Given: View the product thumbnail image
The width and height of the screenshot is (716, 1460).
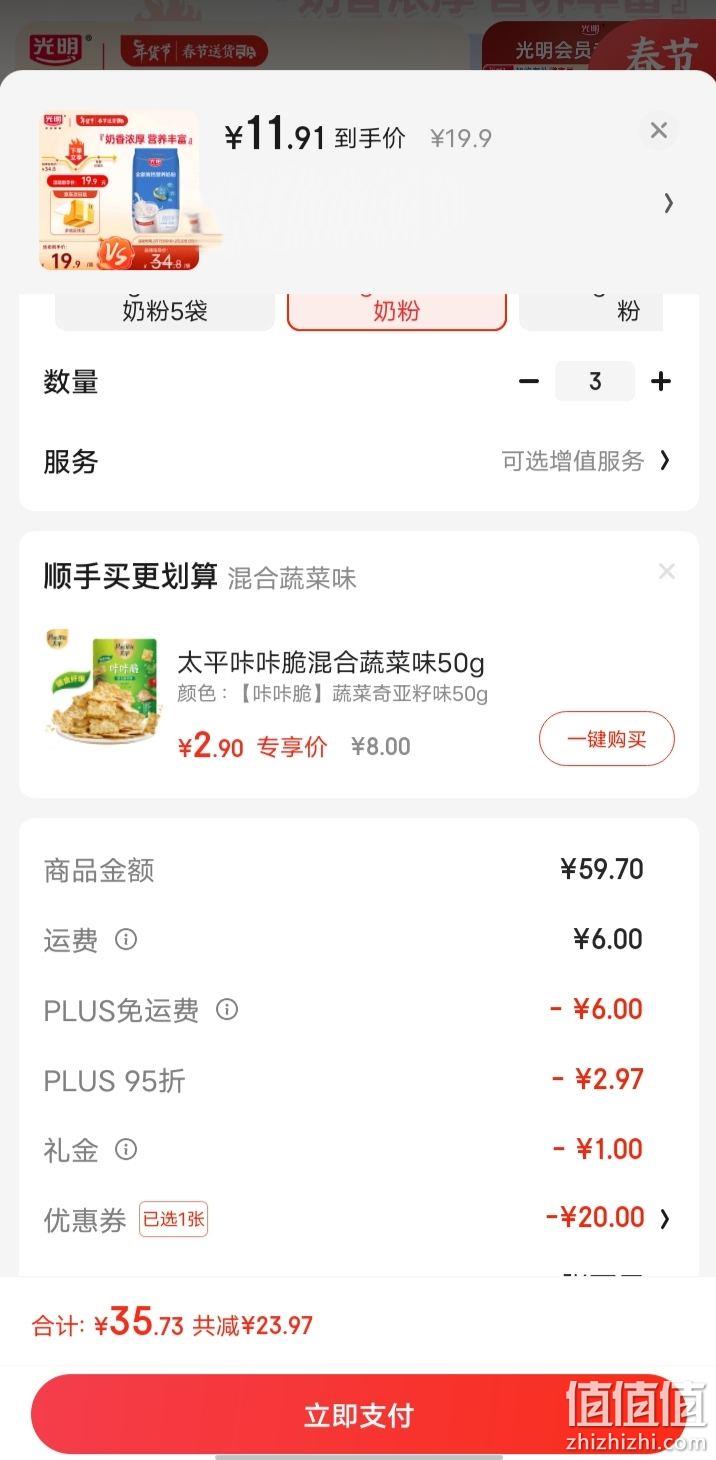Looking at the screenshot, I should (x=119, y=191).
